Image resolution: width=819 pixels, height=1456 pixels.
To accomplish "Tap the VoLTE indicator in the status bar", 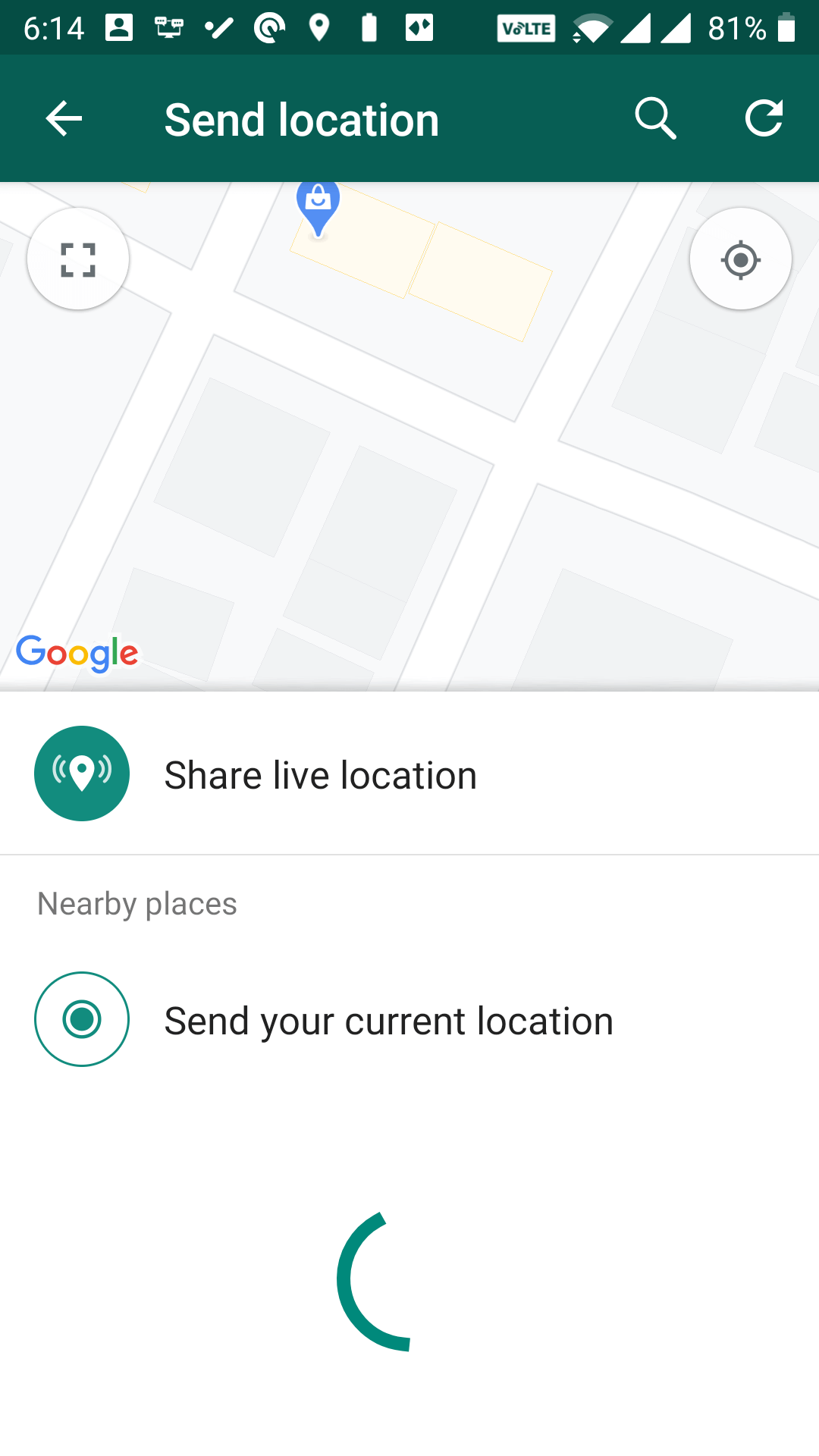I will [x=526, y=28].
